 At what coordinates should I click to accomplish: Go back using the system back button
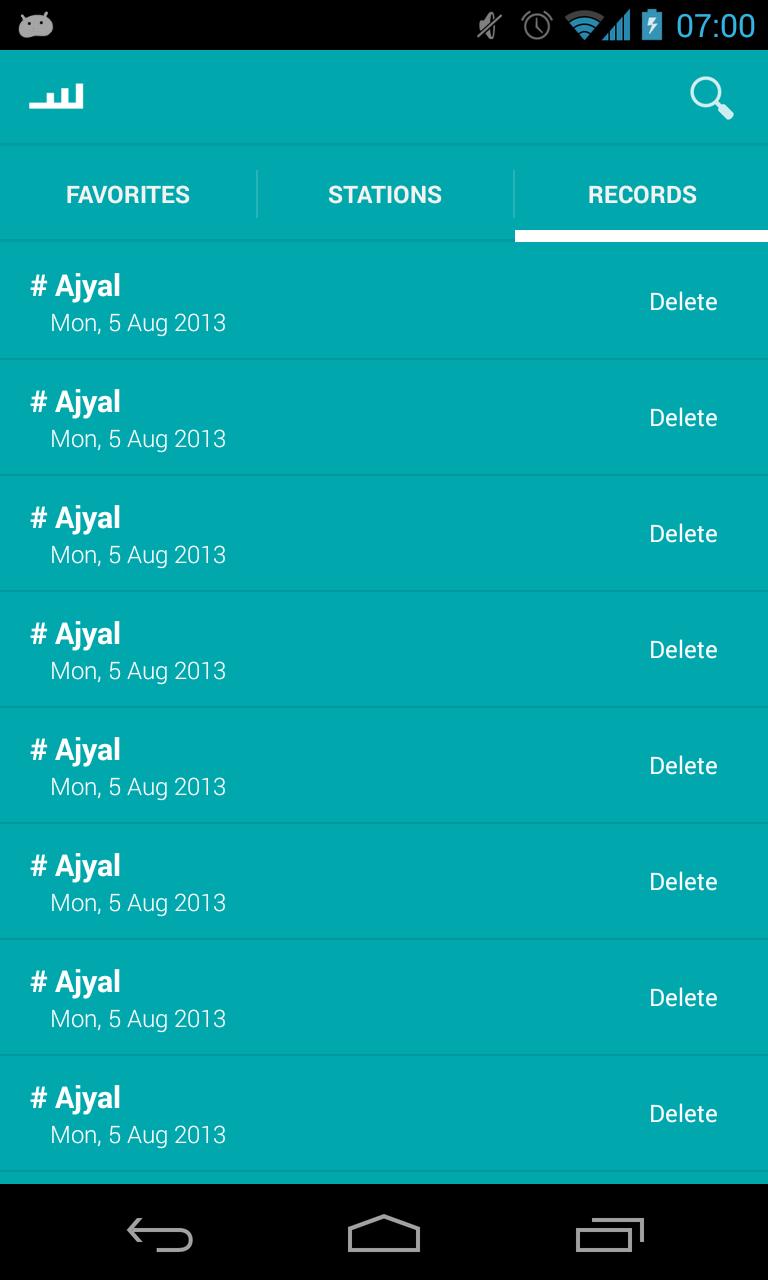coord(160,1234)
